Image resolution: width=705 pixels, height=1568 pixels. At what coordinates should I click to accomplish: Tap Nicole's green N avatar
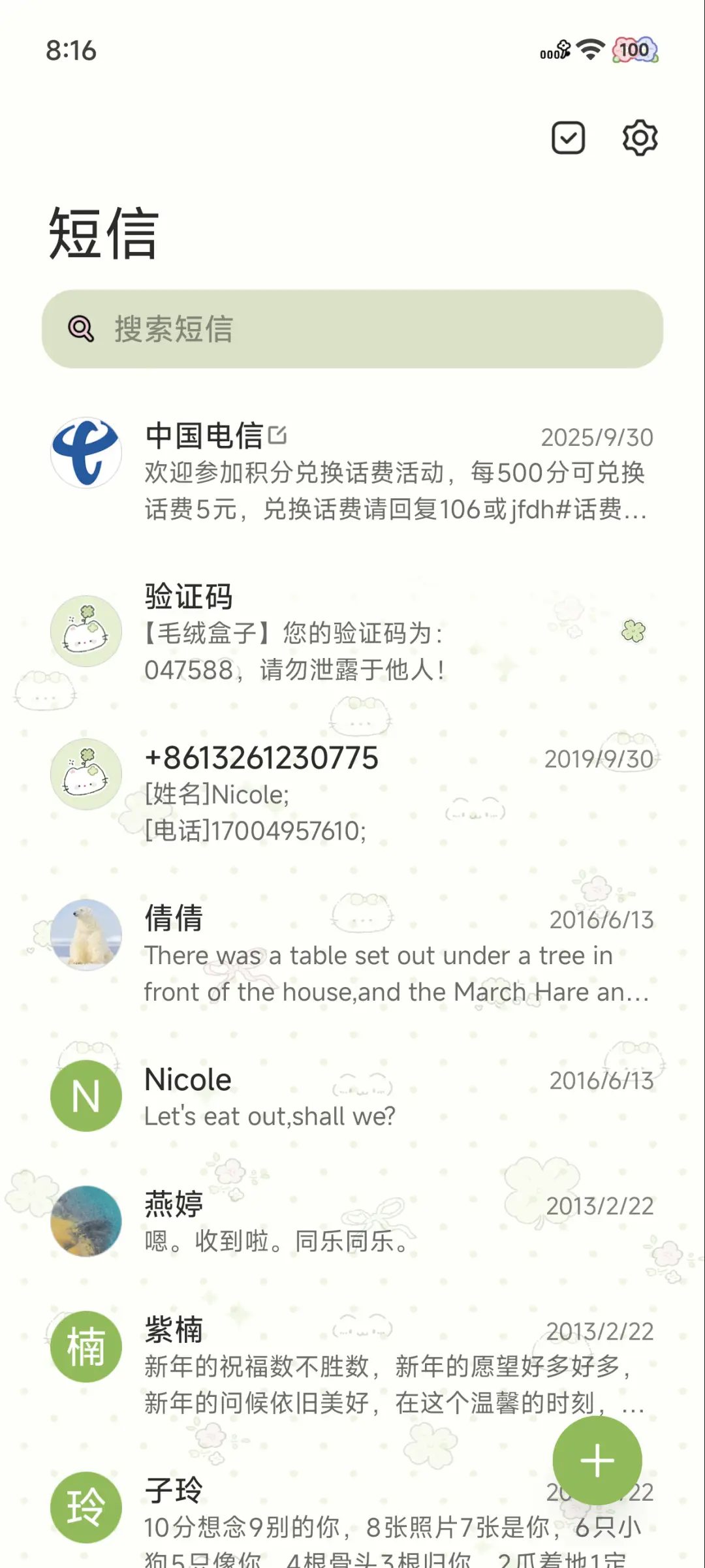click(x=86, y=1095)
